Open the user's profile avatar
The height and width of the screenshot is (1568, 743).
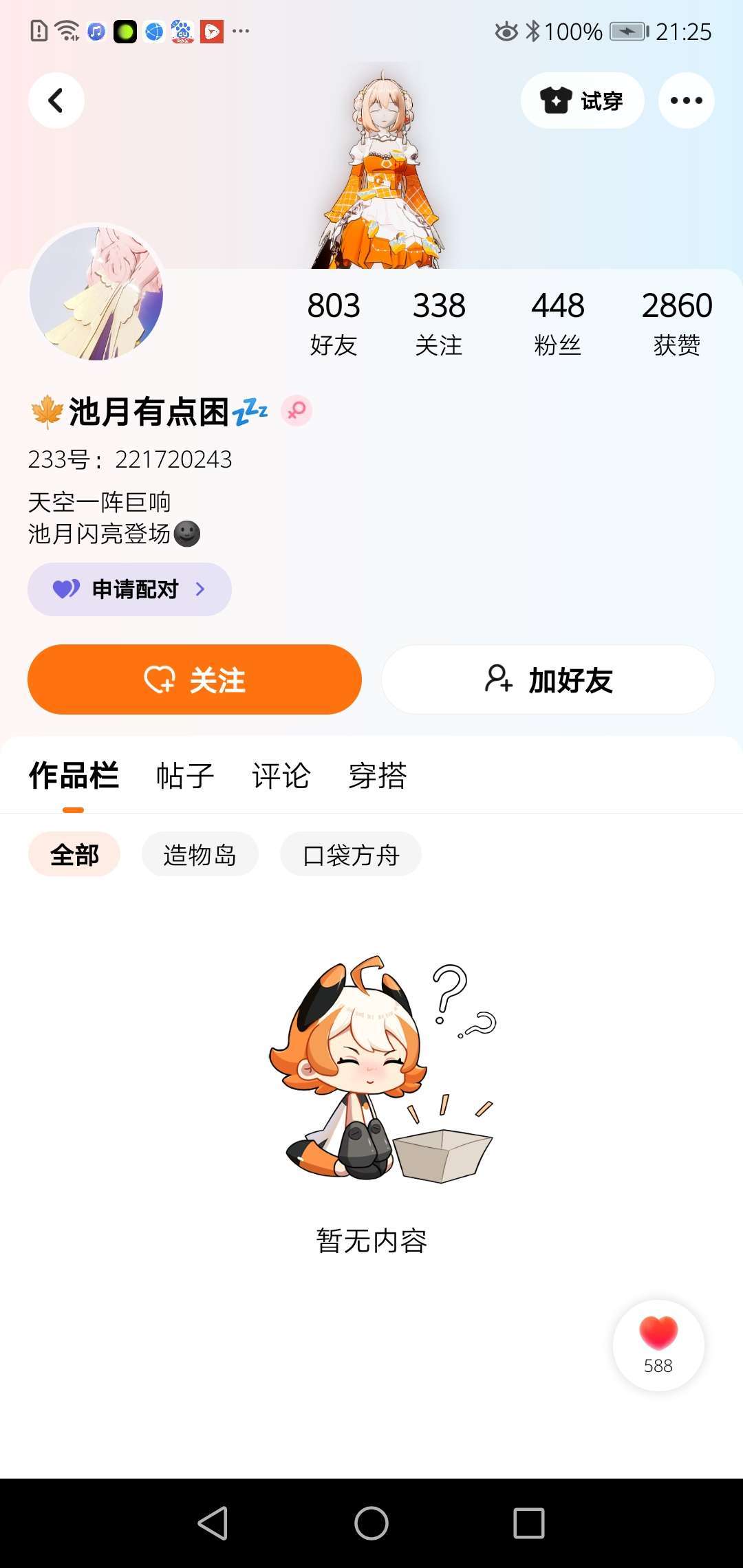coord(96,293)
